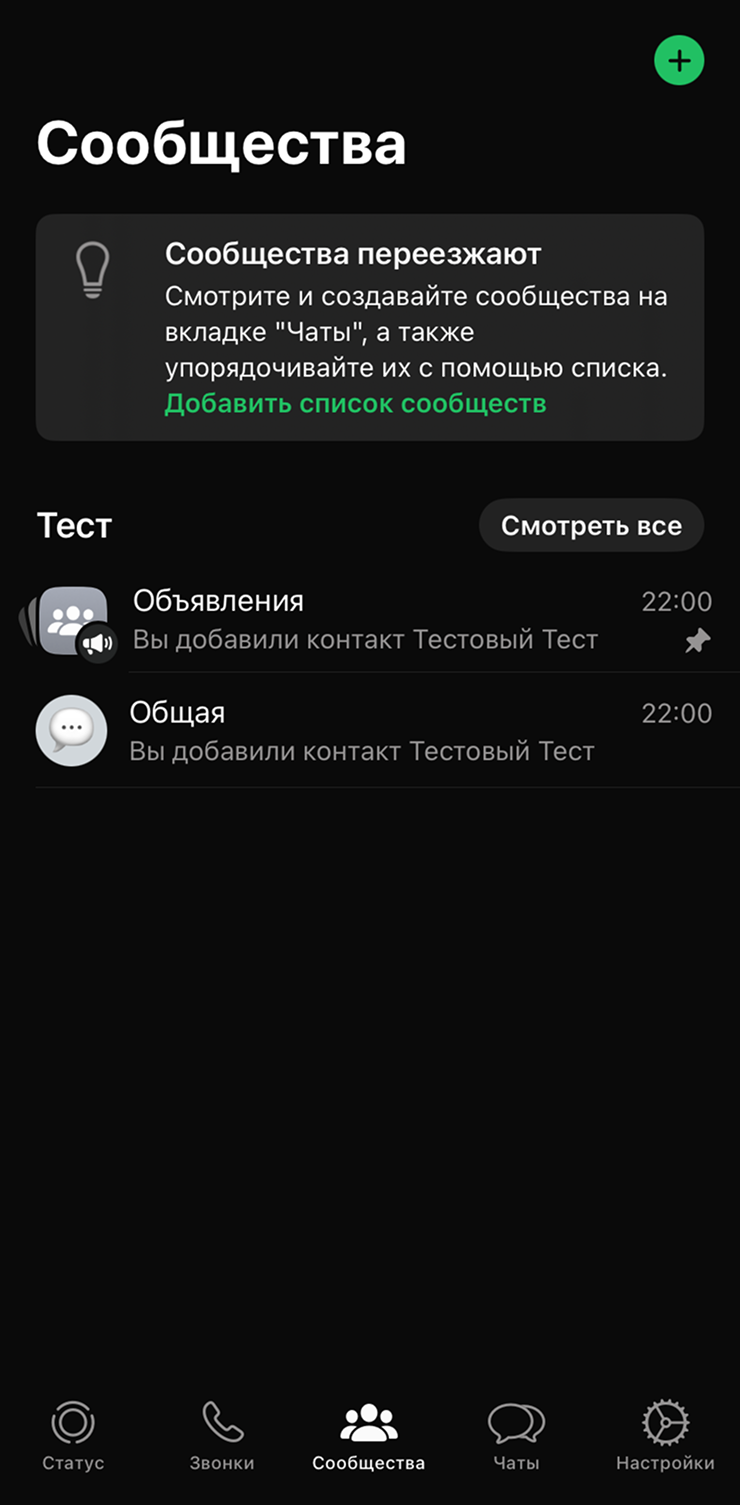Tap the green plus to create community
The image size is (740, 1505).
coord(679,60)
